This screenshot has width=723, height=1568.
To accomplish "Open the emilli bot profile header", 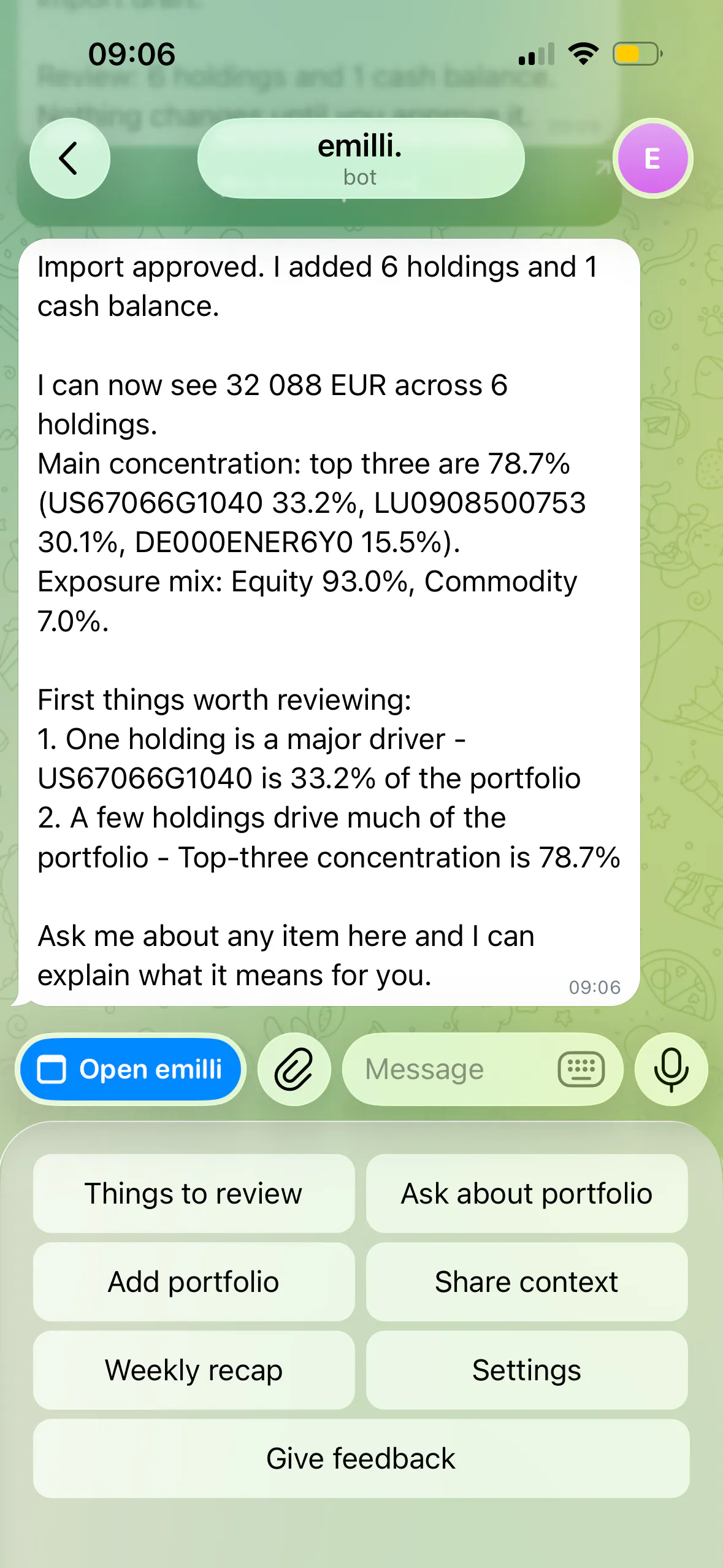I will 361,158.
